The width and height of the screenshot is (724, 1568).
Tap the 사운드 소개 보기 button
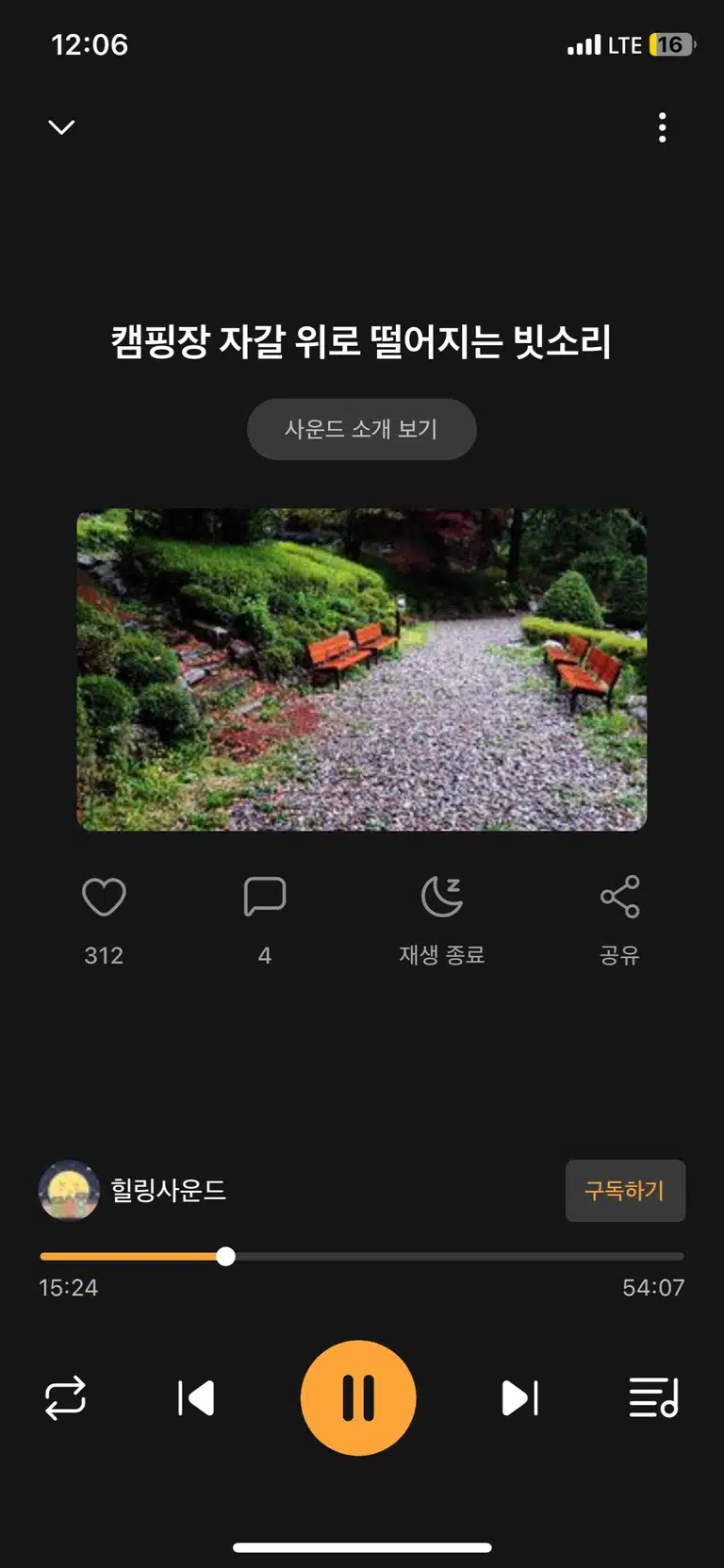click(x=362, y=429)
